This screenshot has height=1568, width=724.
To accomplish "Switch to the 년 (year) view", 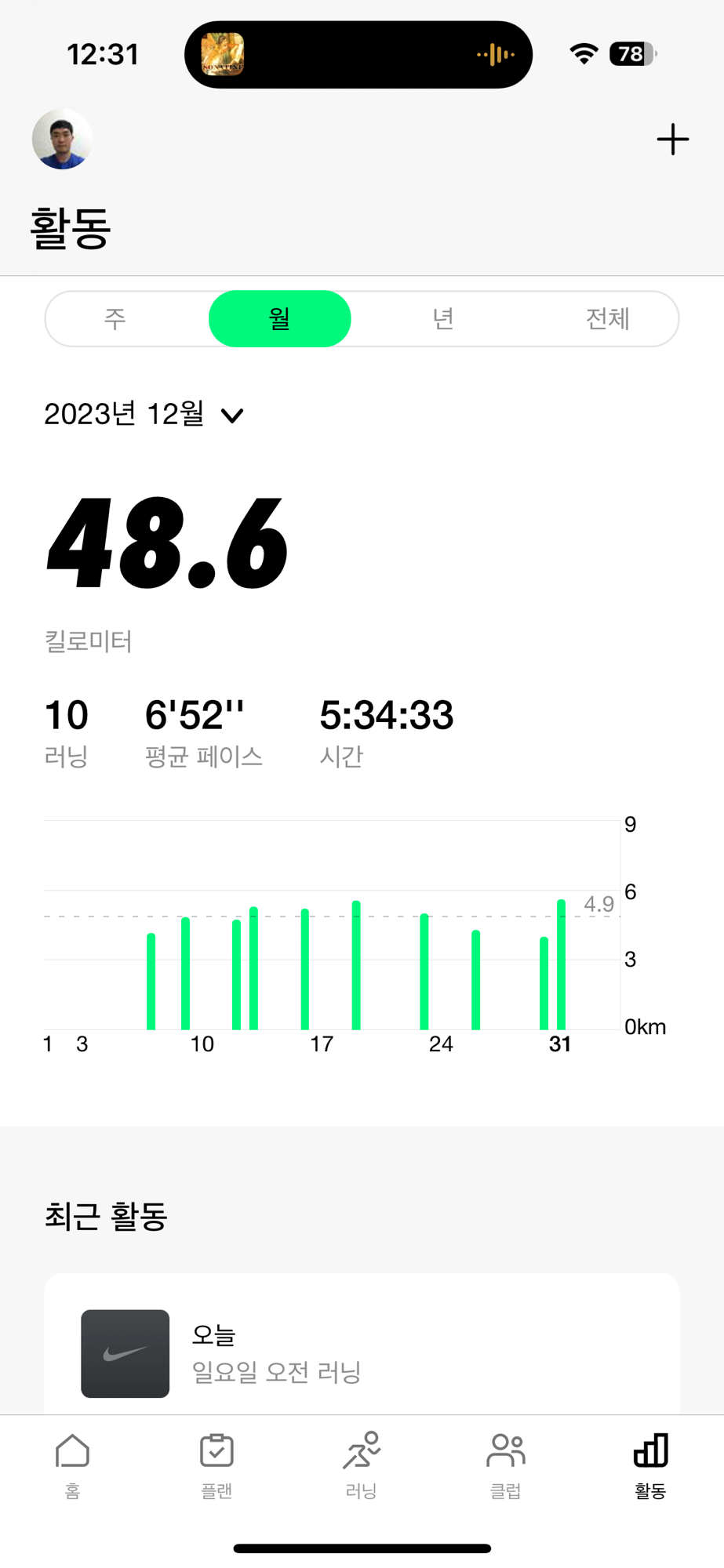I will [x=443, y=319].
